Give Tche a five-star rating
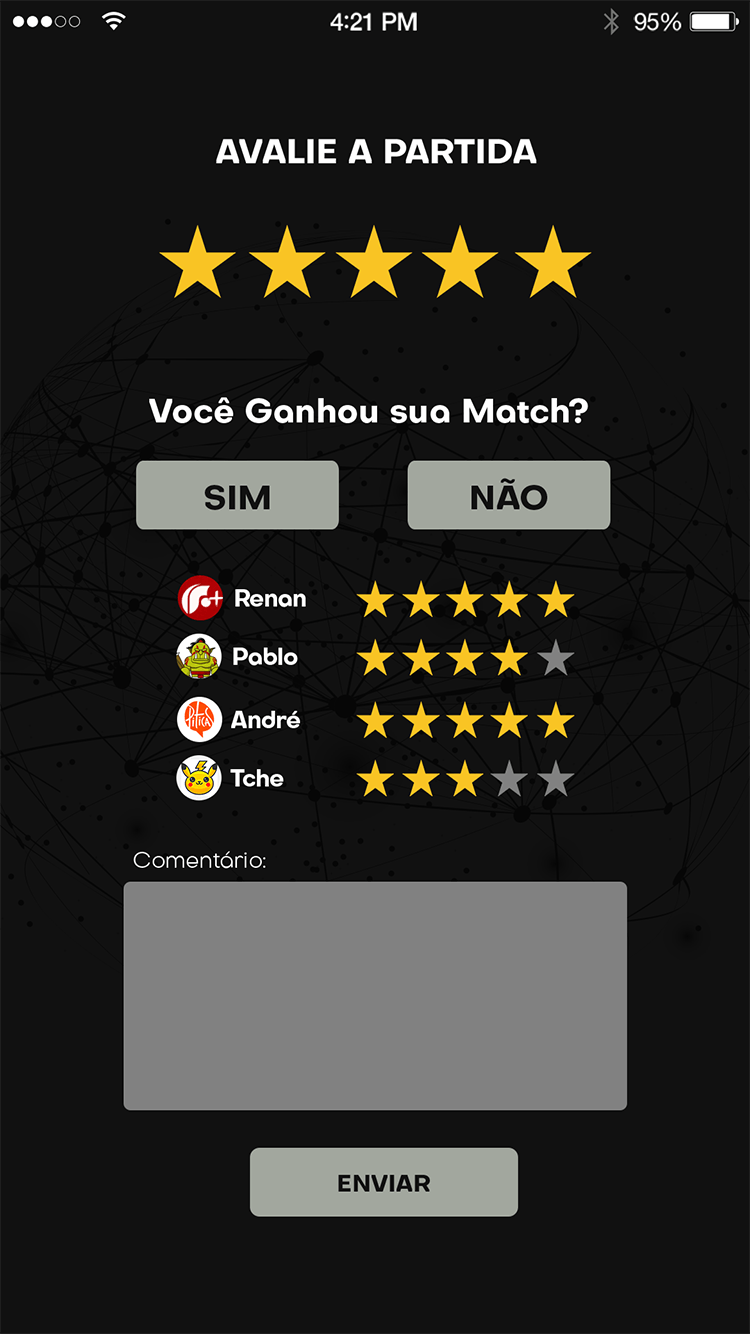Viewport: 750px width, 1334px height. pyautogui.click(x=555, y=779)
